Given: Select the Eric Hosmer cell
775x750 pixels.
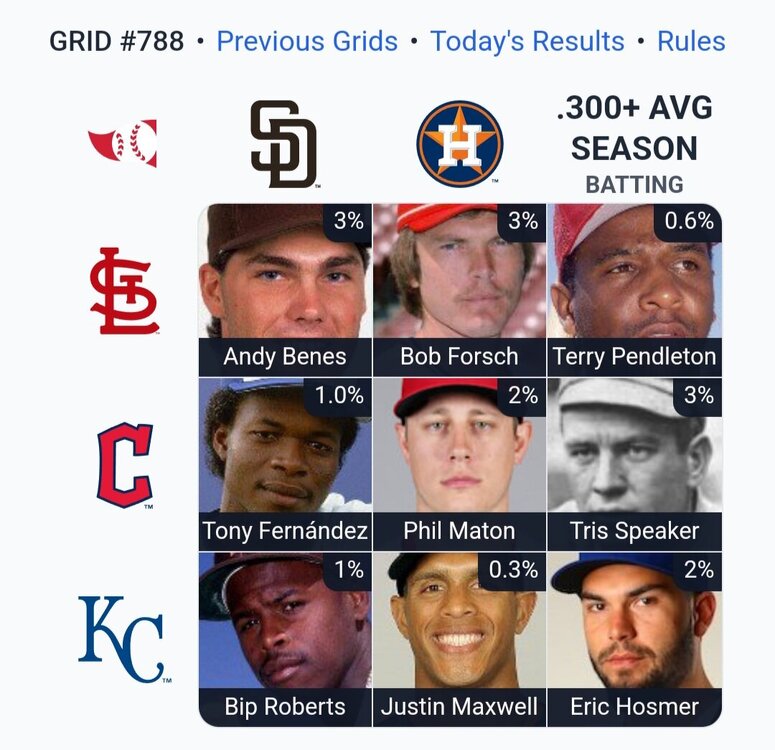Looking at the screenshot, I should (x=634, y=638).
